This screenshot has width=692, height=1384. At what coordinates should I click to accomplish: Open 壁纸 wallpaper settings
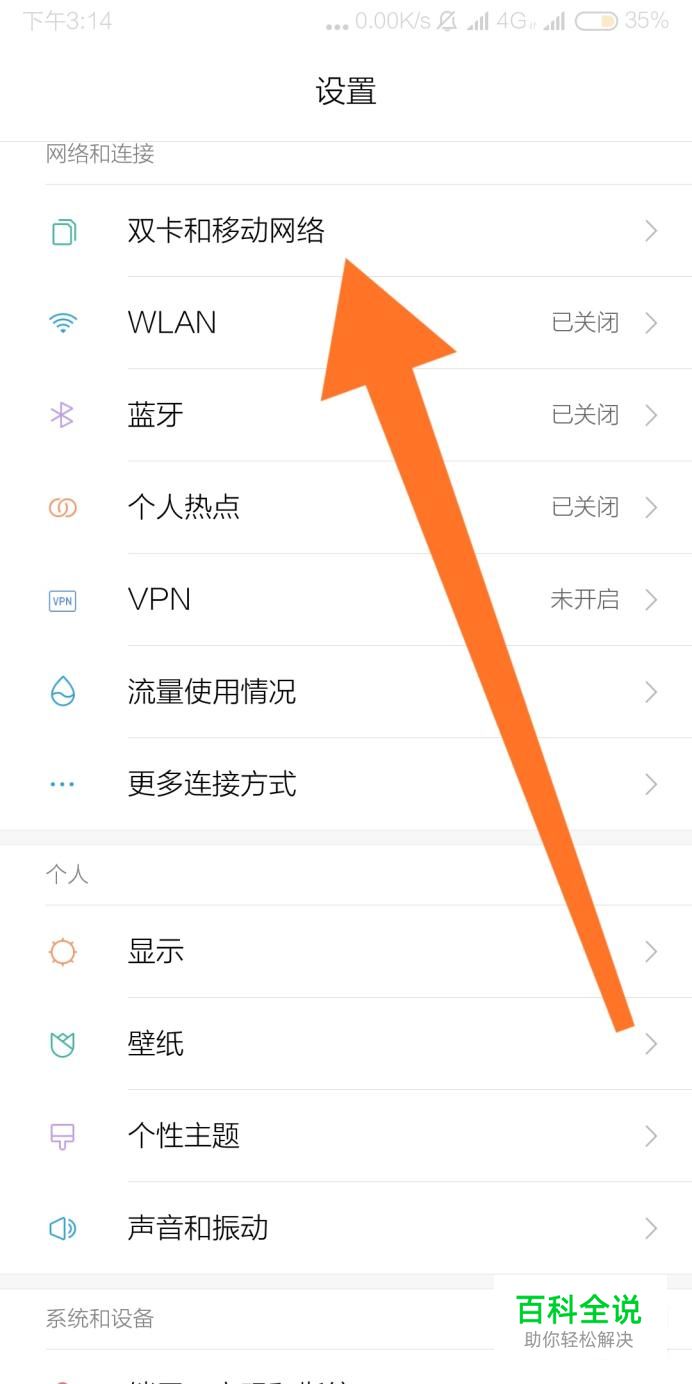click(x=156, y=1044)
